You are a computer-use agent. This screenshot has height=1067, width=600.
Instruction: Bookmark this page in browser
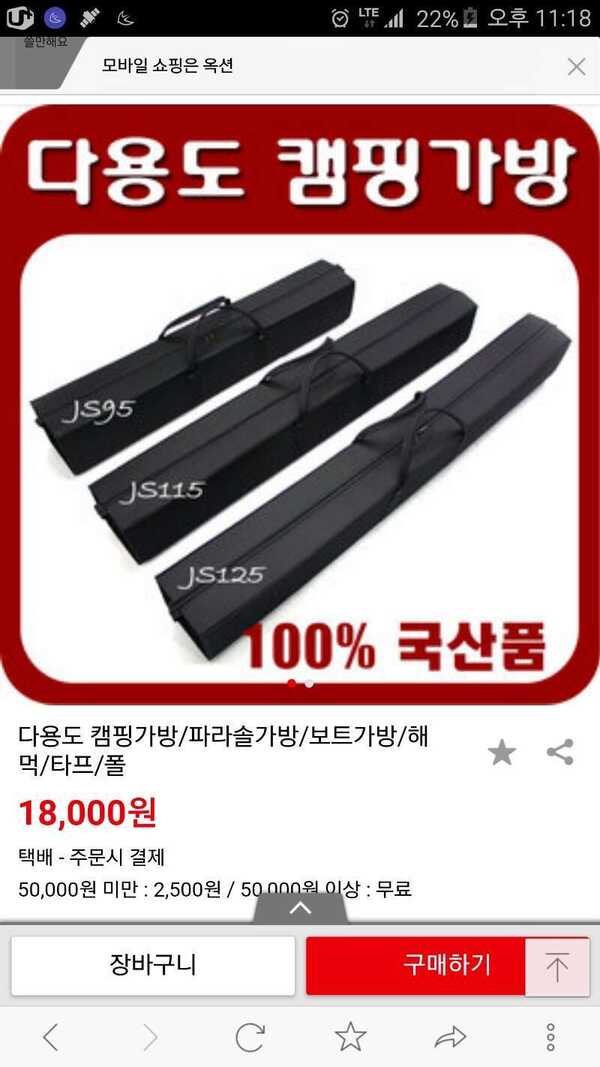click(350, 1037)
